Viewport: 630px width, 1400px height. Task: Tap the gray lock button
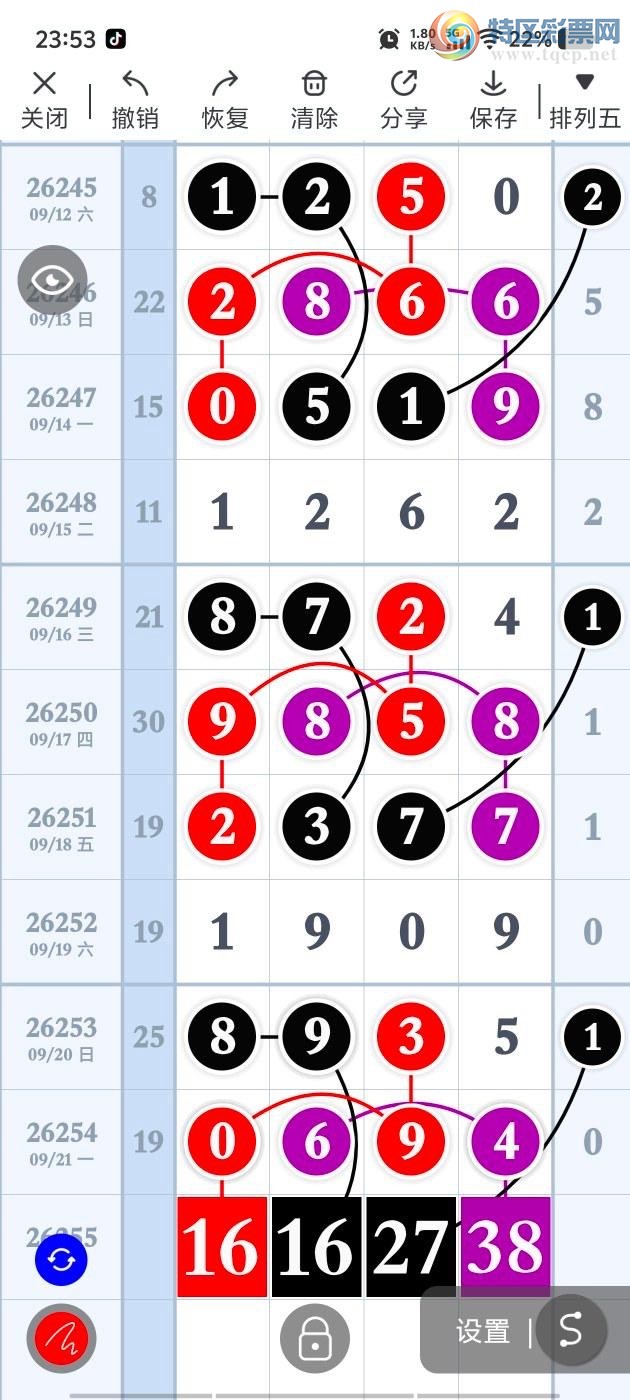(315, 1338)
